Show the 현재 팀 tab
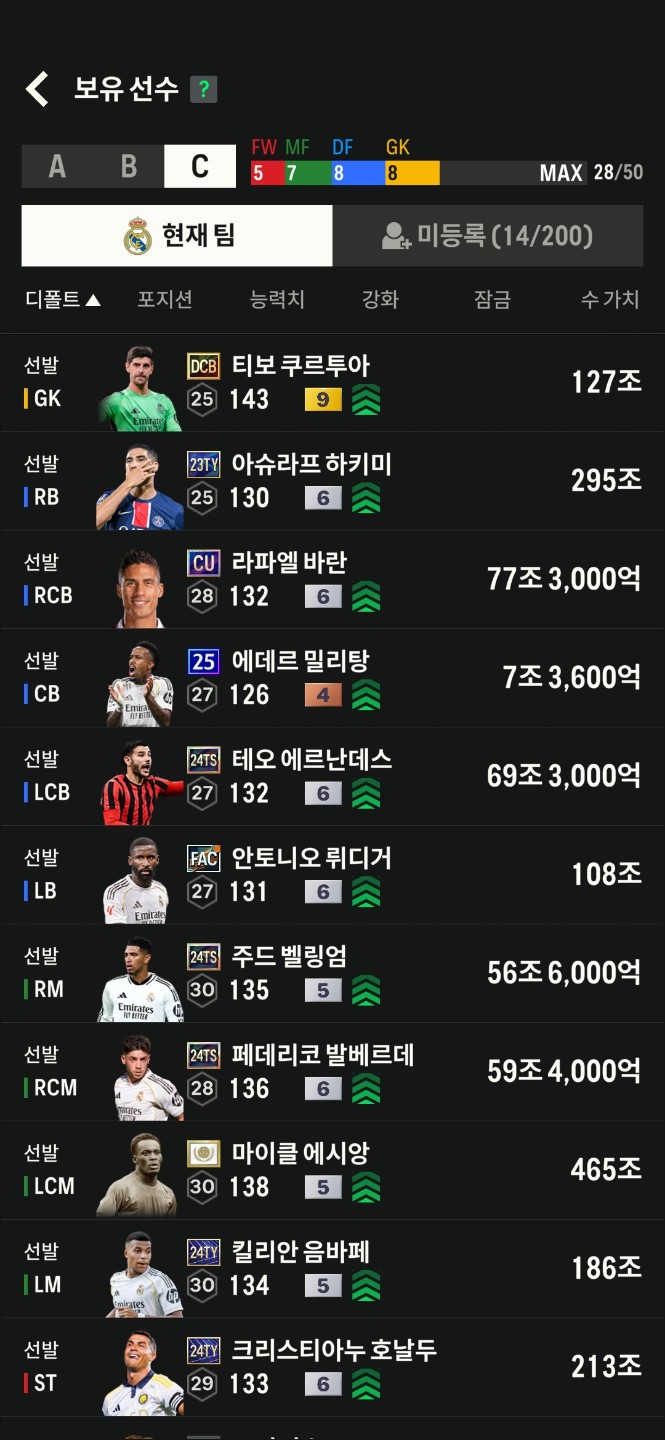 [x=177, y=236]
